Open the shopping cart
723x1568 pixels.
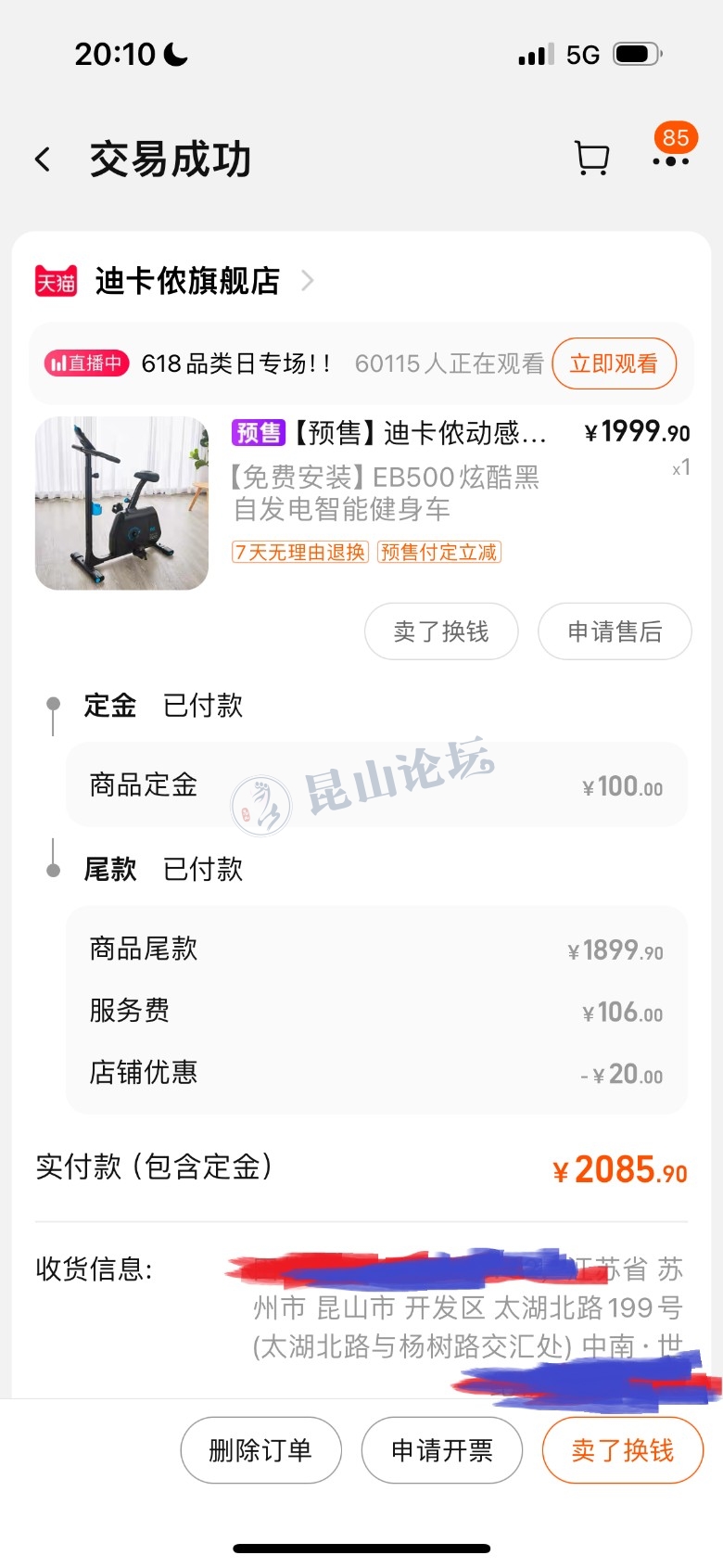[x=591, y=159]
